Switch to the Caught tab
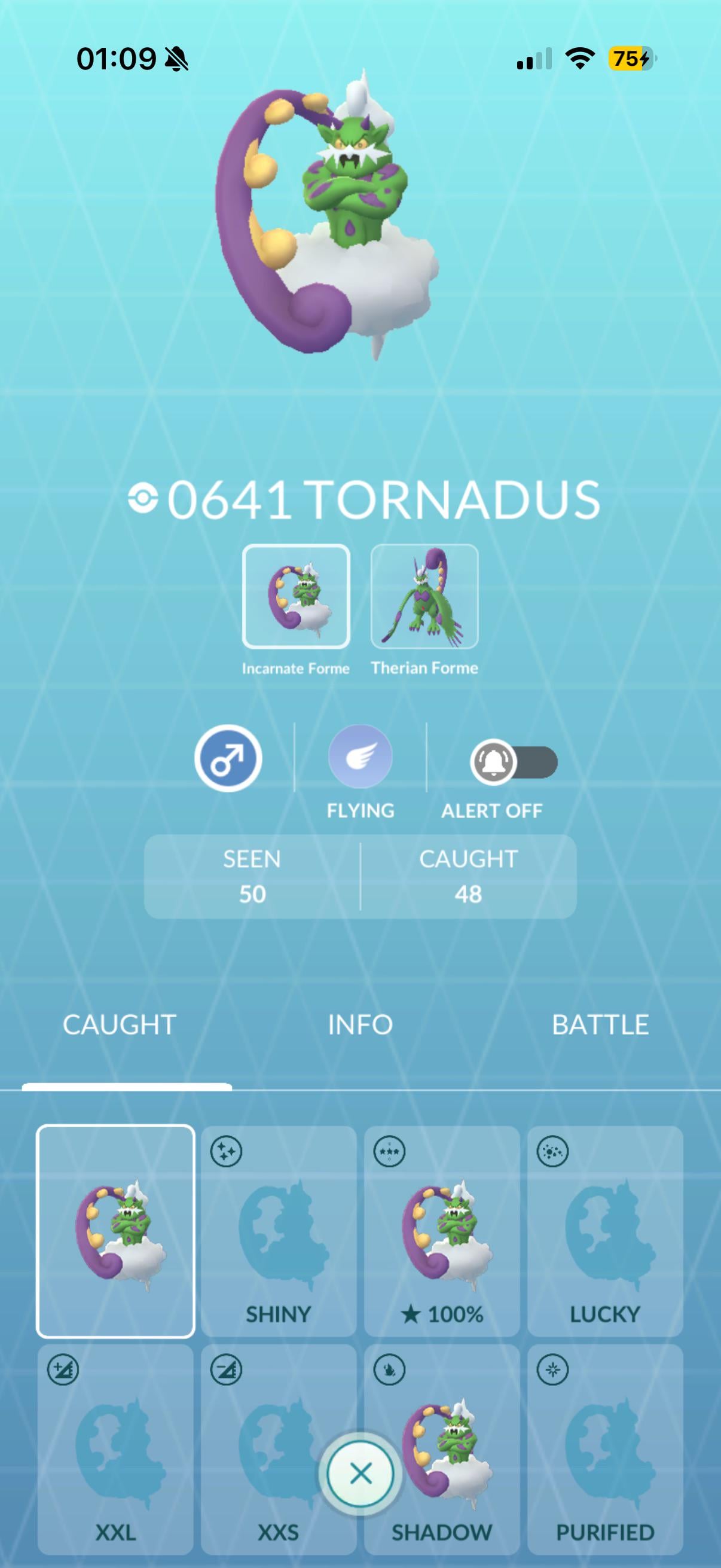Viewport: 721px width, 1568px height. 119,1024
